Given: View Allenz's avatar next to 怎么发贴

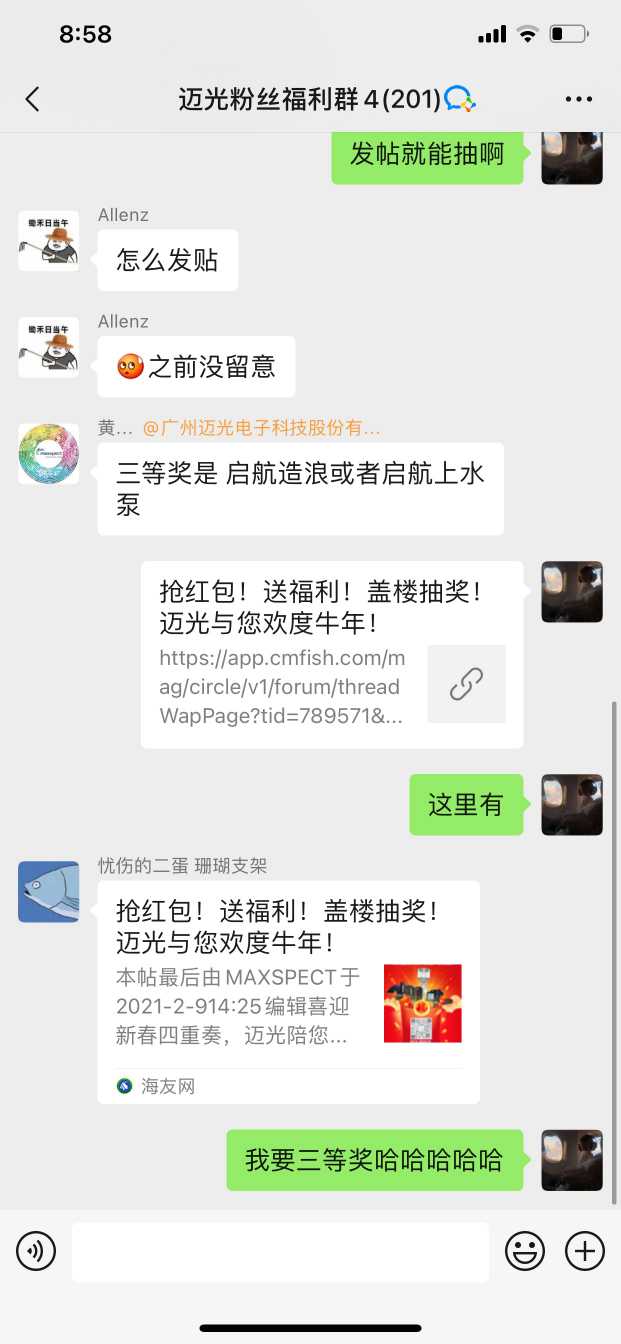Looking at the screenshot, I should point(48,240).
